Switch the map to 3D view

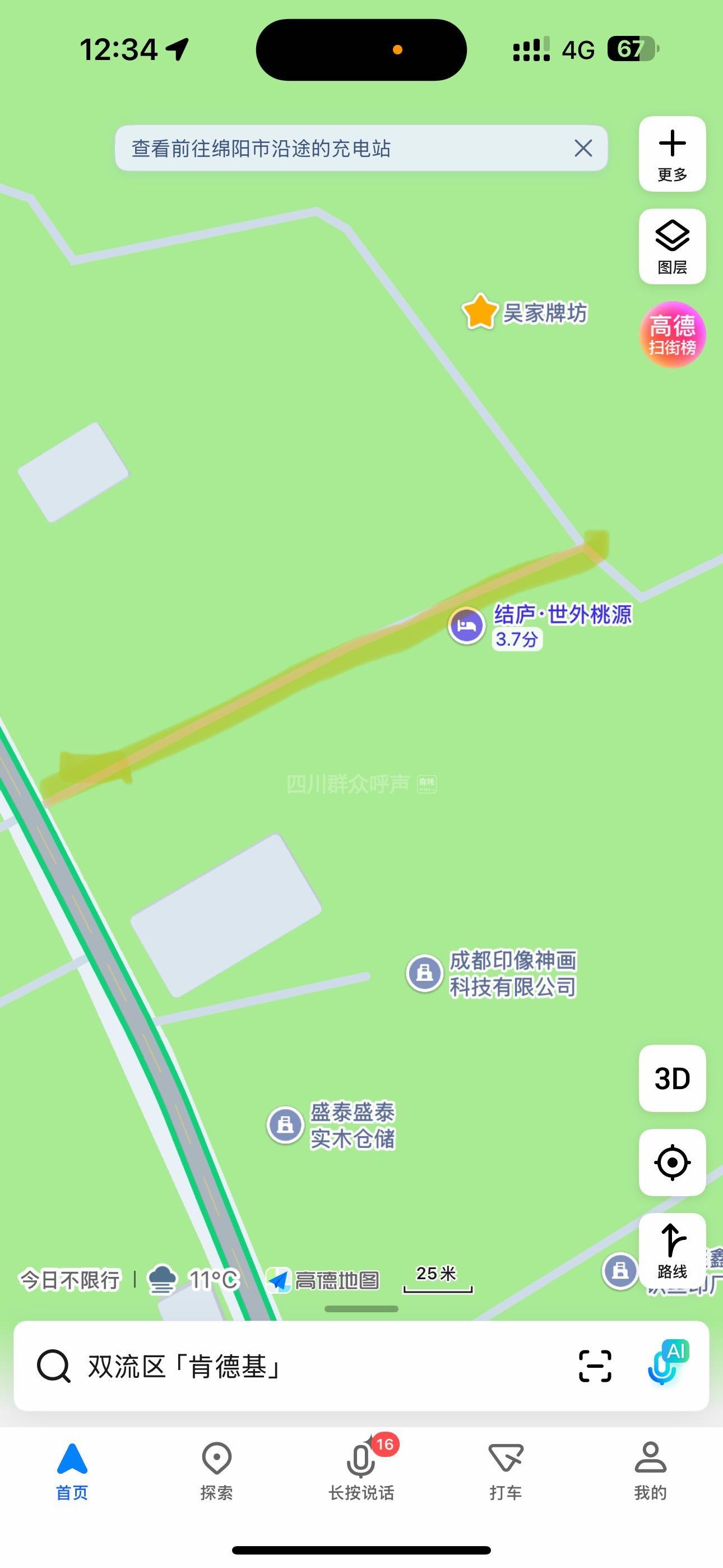672,1078
